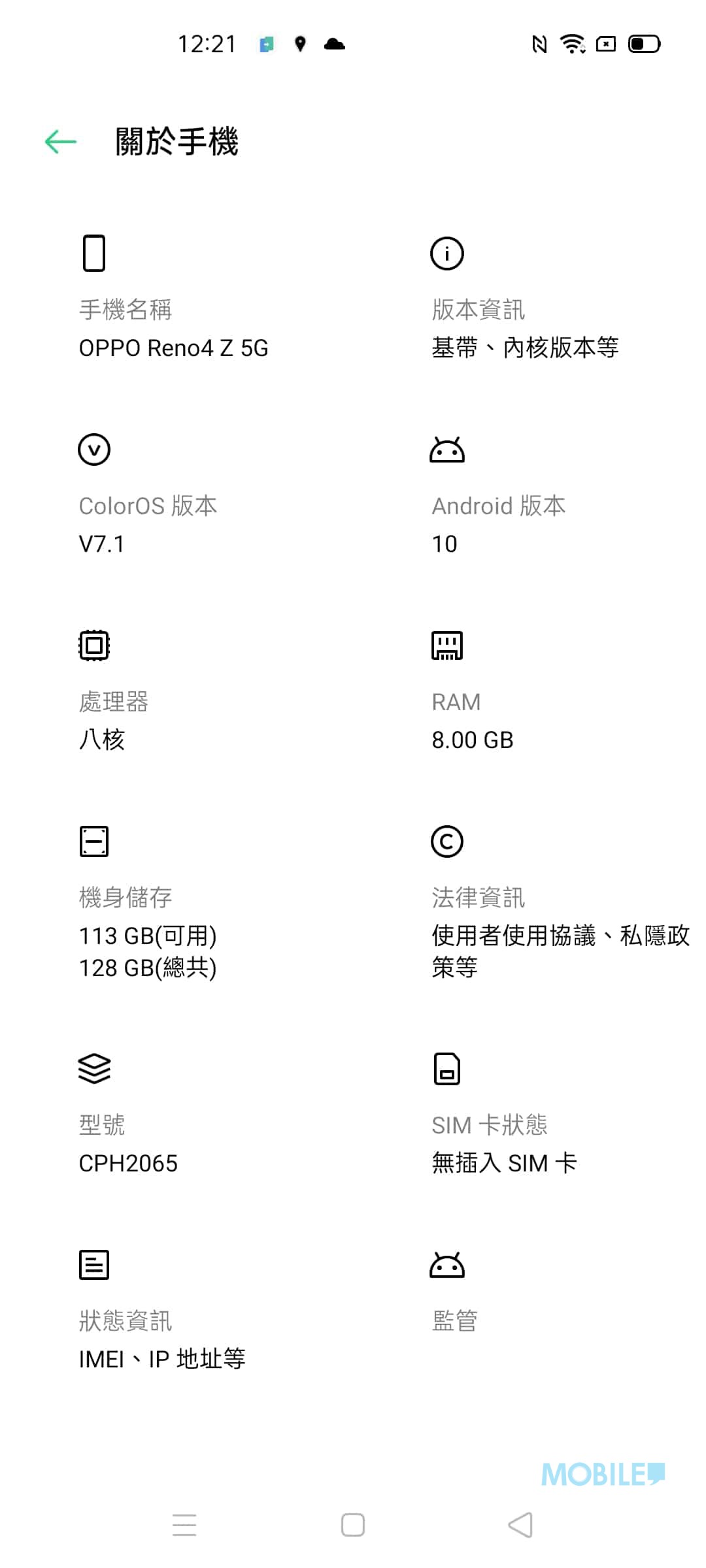Tap the Android 版本 10 entry
The height and width of the screenshot is (1568, 706).
click(498, 523)
